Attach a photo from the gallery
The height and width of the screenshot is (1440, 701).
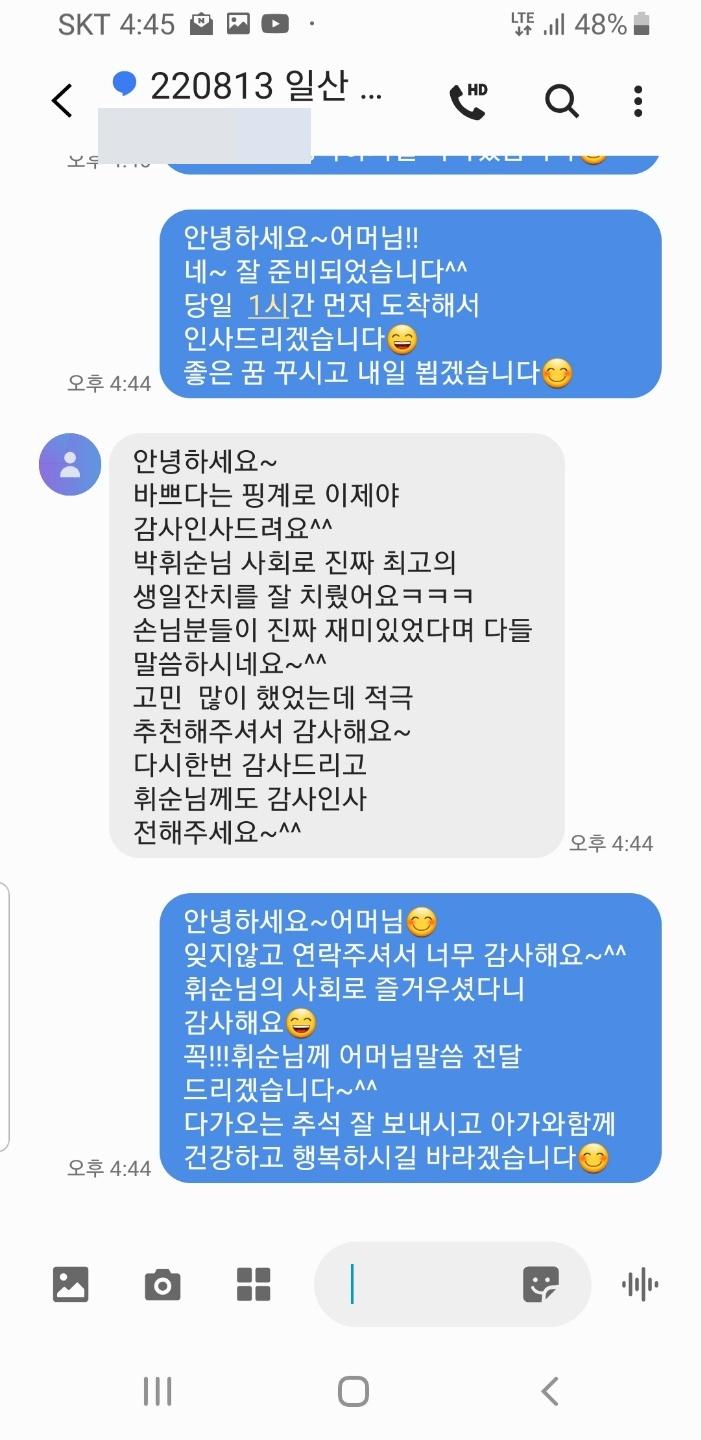70,1284
